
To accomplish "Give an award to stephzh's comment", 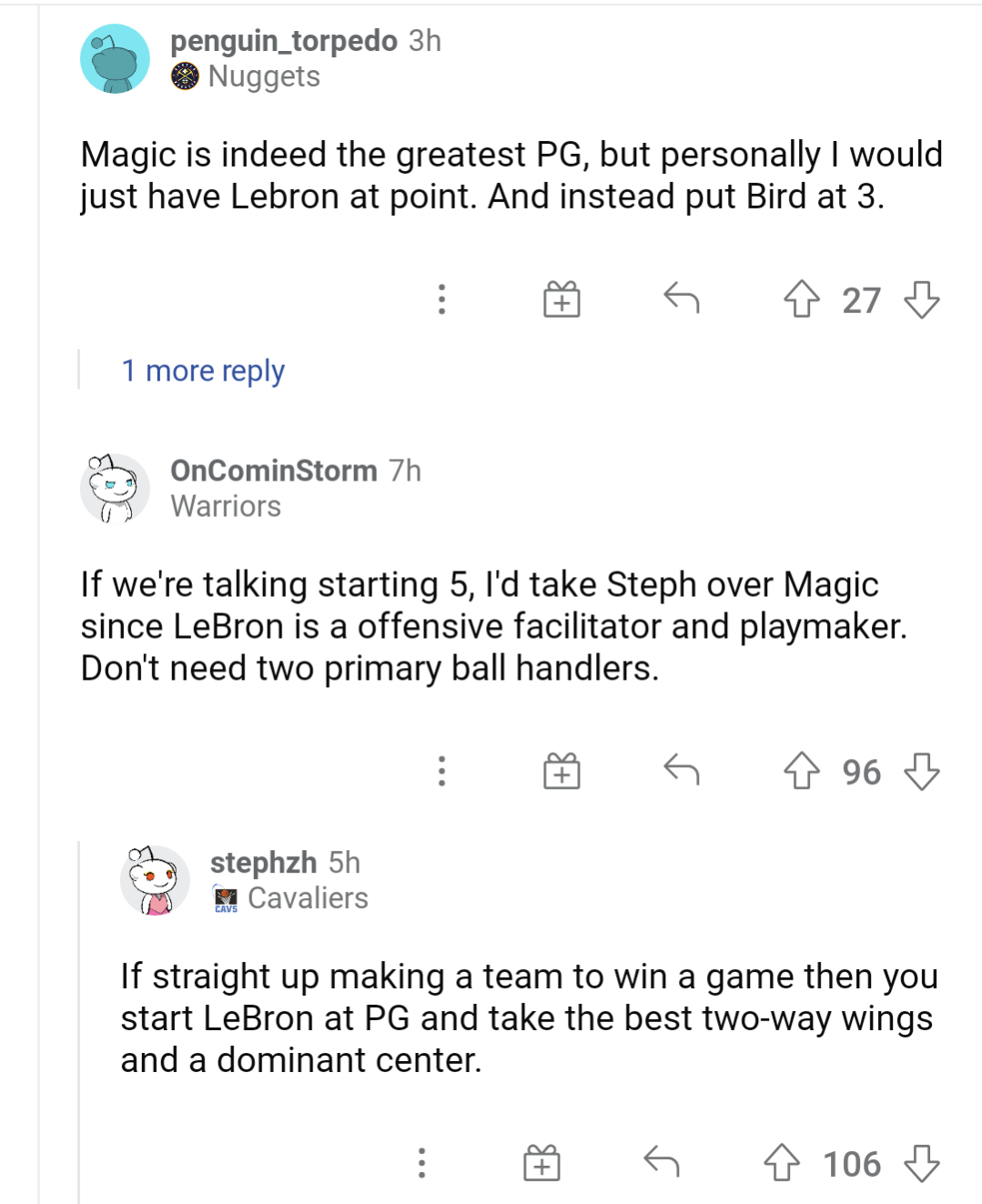I will (542, 1164).
